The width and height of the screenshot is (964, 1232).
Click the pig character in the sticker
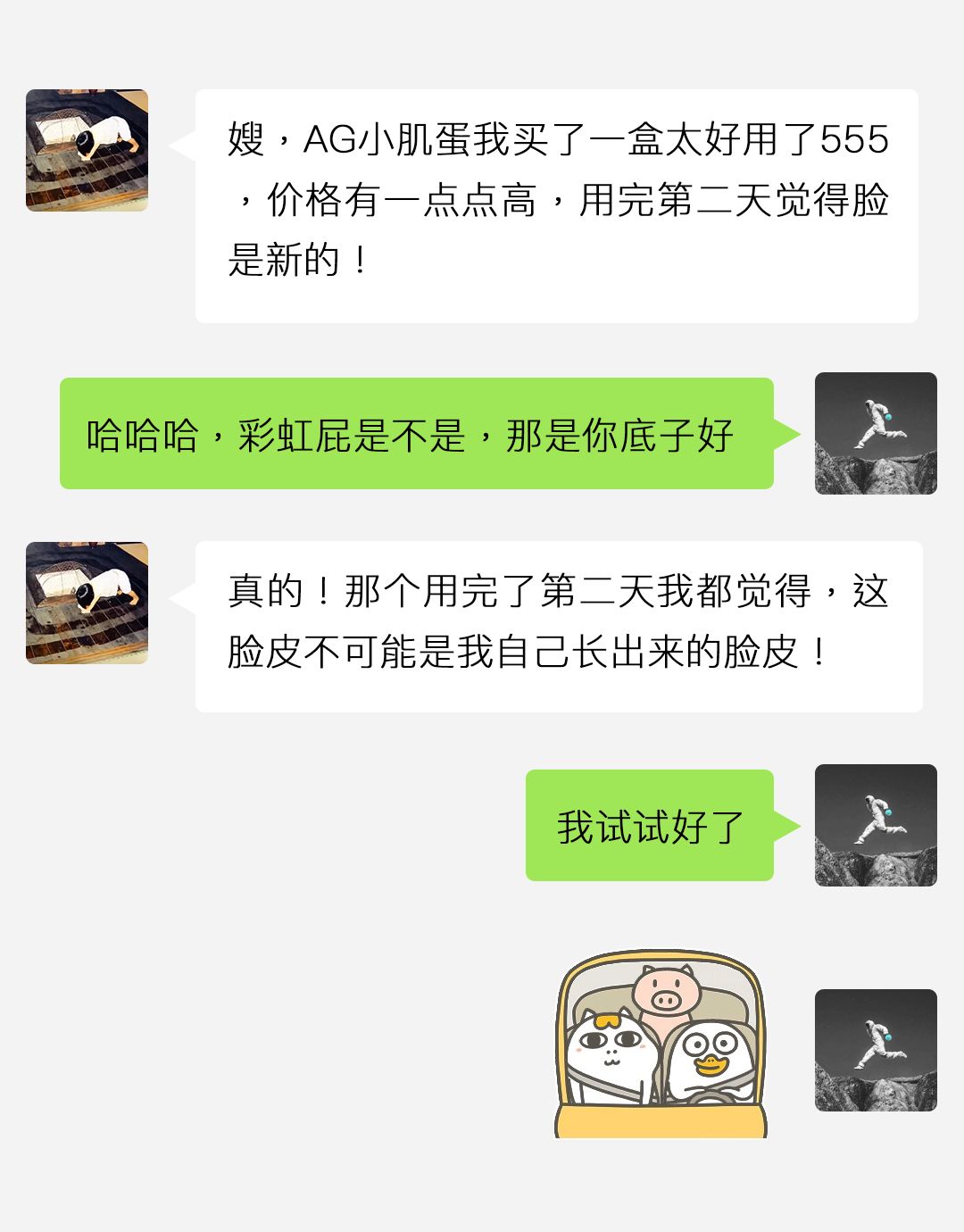click(x=665, y=991)
